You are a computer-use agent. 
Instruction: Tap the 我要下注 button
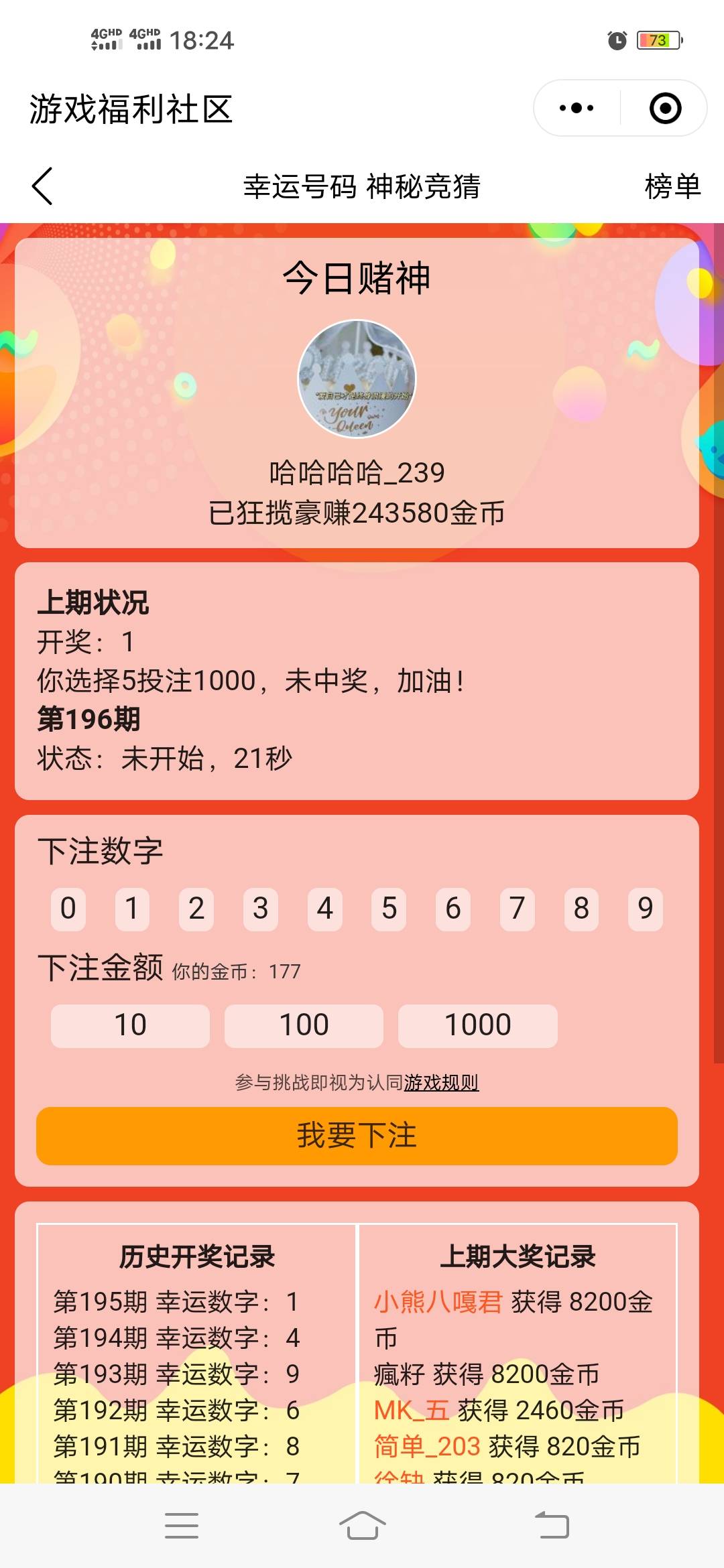click(x=357, y=1136)
